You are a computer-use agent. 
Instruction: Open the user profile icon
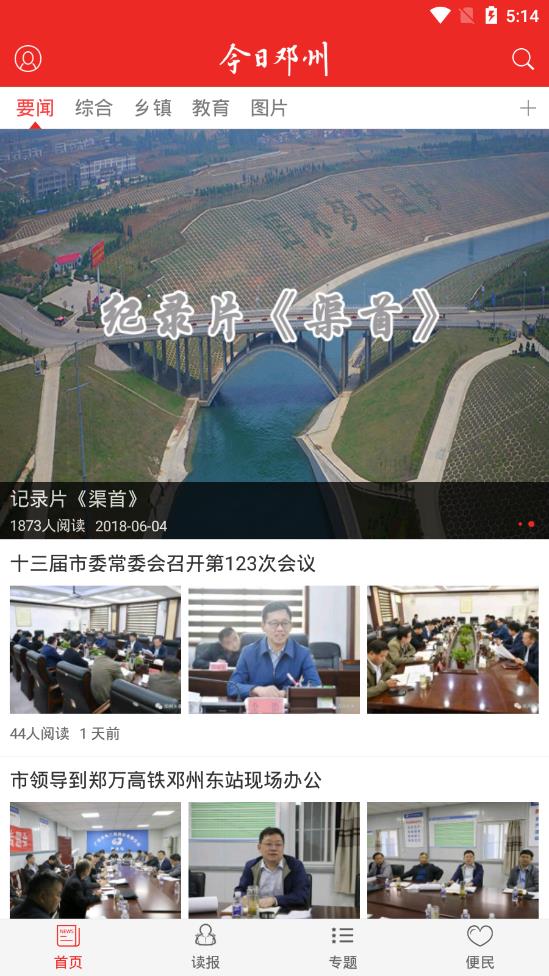(28, 59)
